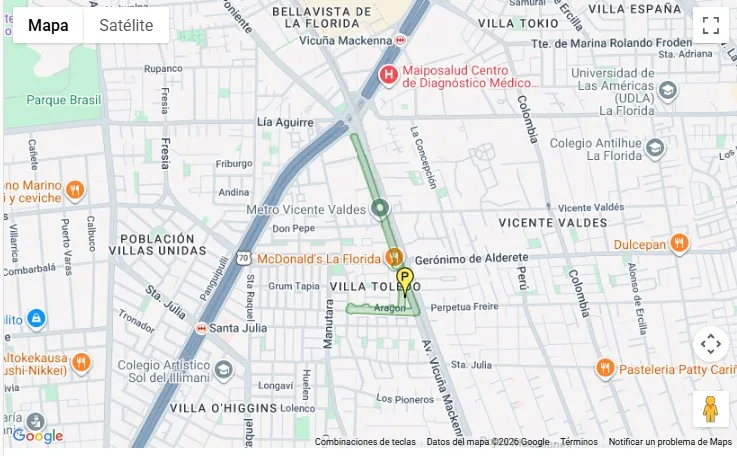The image size is (737, 456).
Task: Open the map camera controls
Action: pos(710,345)
